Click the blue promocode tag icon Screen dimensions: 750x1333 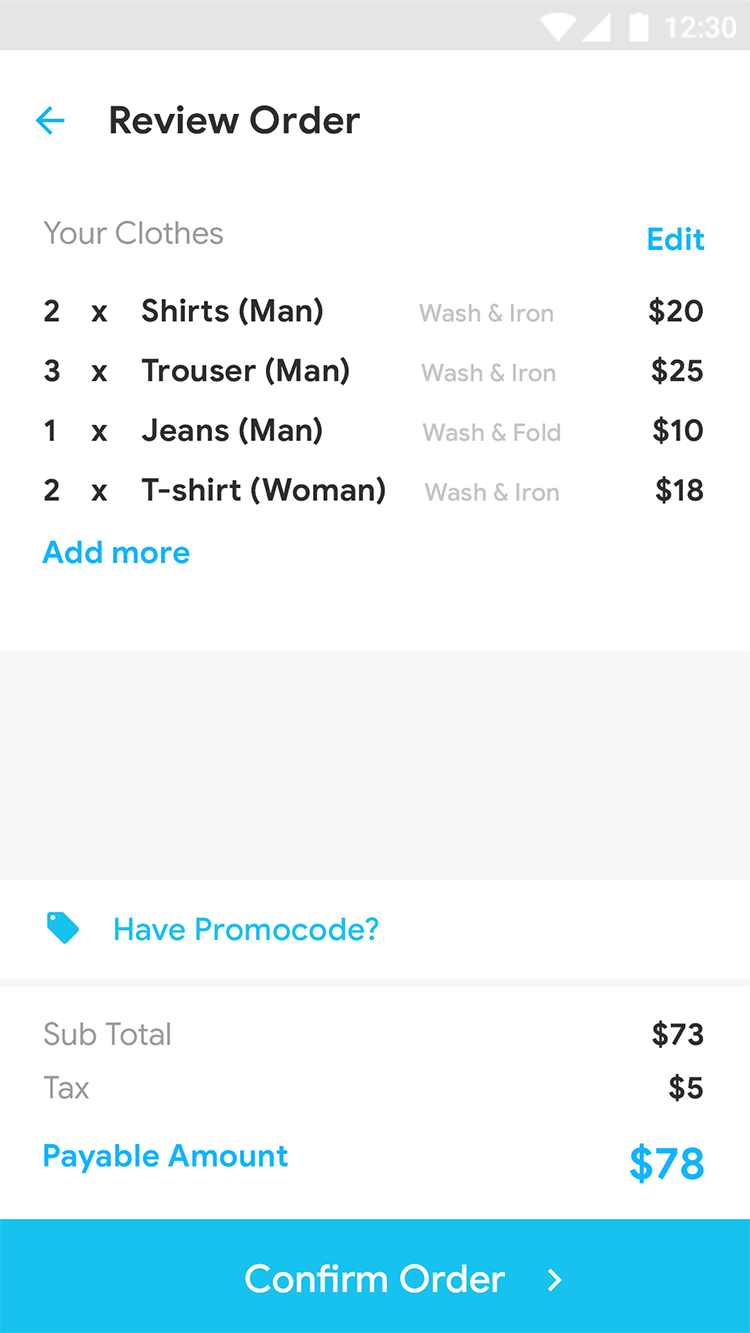(x=63, y=928)
